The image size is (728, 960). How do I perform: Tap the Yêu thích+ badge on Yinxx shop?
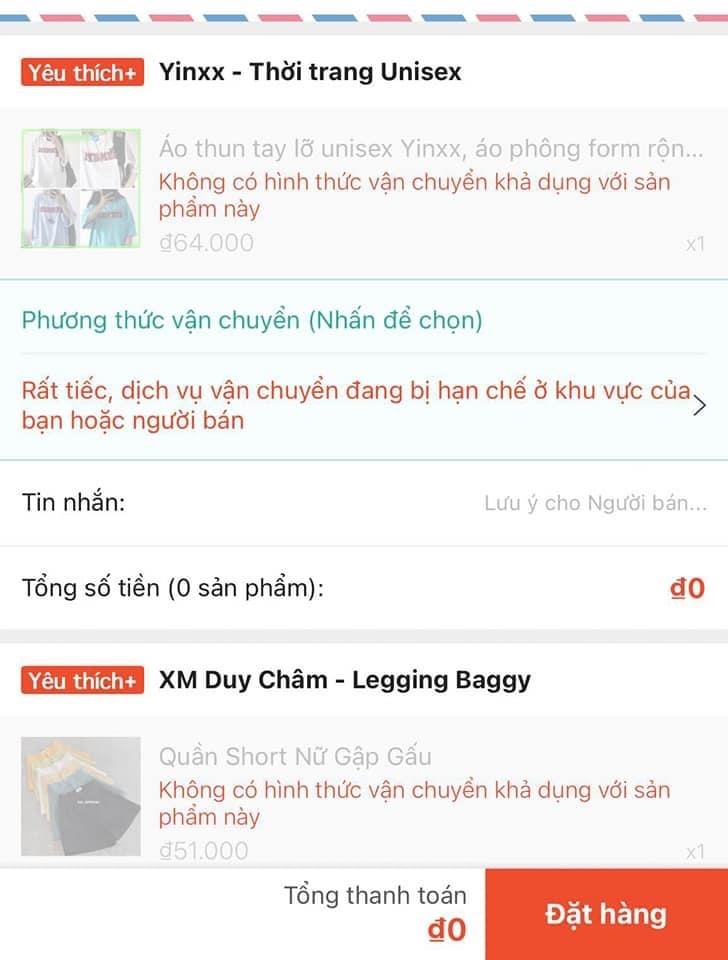coord(83,71)
